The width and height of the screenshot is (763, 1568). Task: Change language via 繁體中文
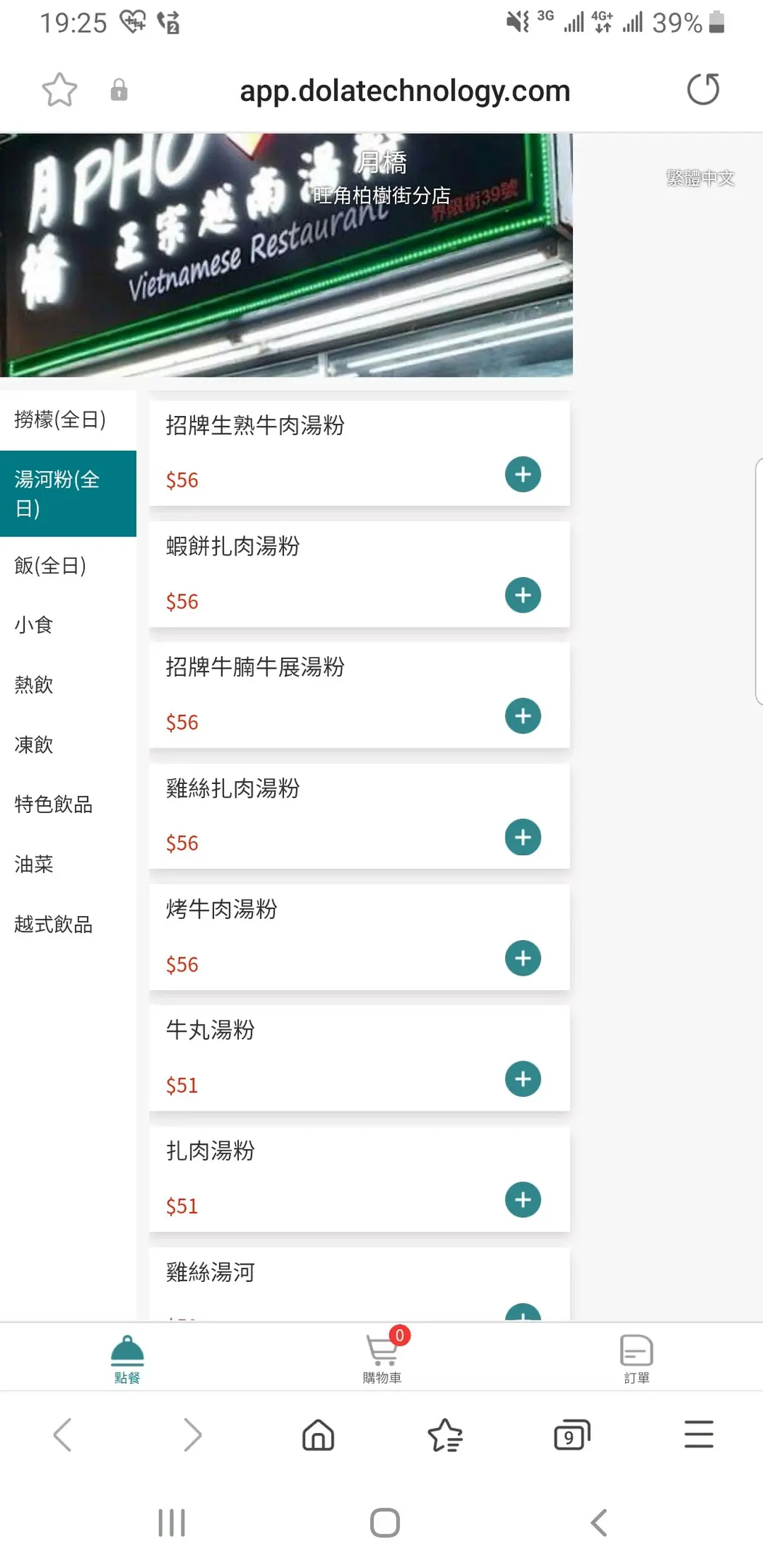(701, 178)
